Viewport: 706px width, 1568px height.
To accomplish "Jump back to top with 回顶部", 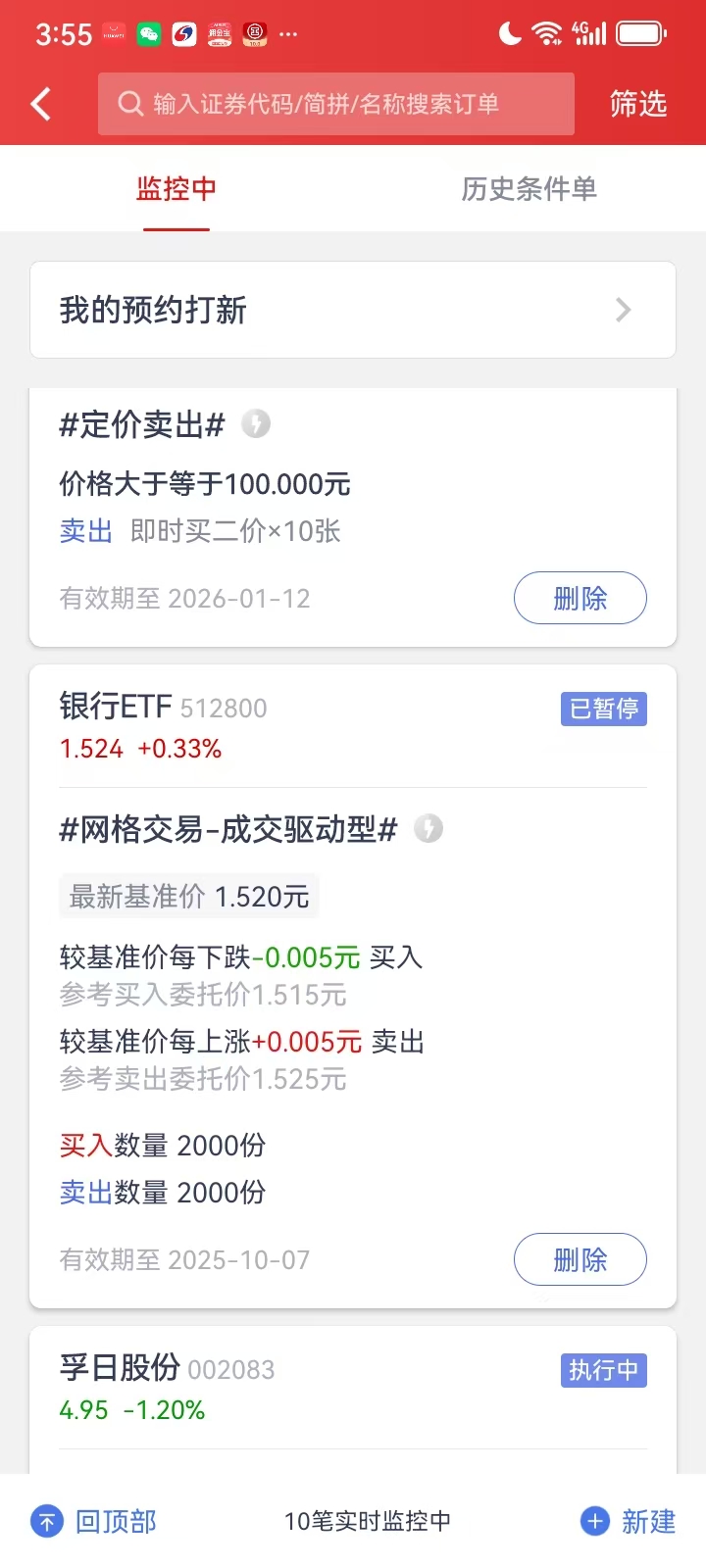I will [94, 1521].
